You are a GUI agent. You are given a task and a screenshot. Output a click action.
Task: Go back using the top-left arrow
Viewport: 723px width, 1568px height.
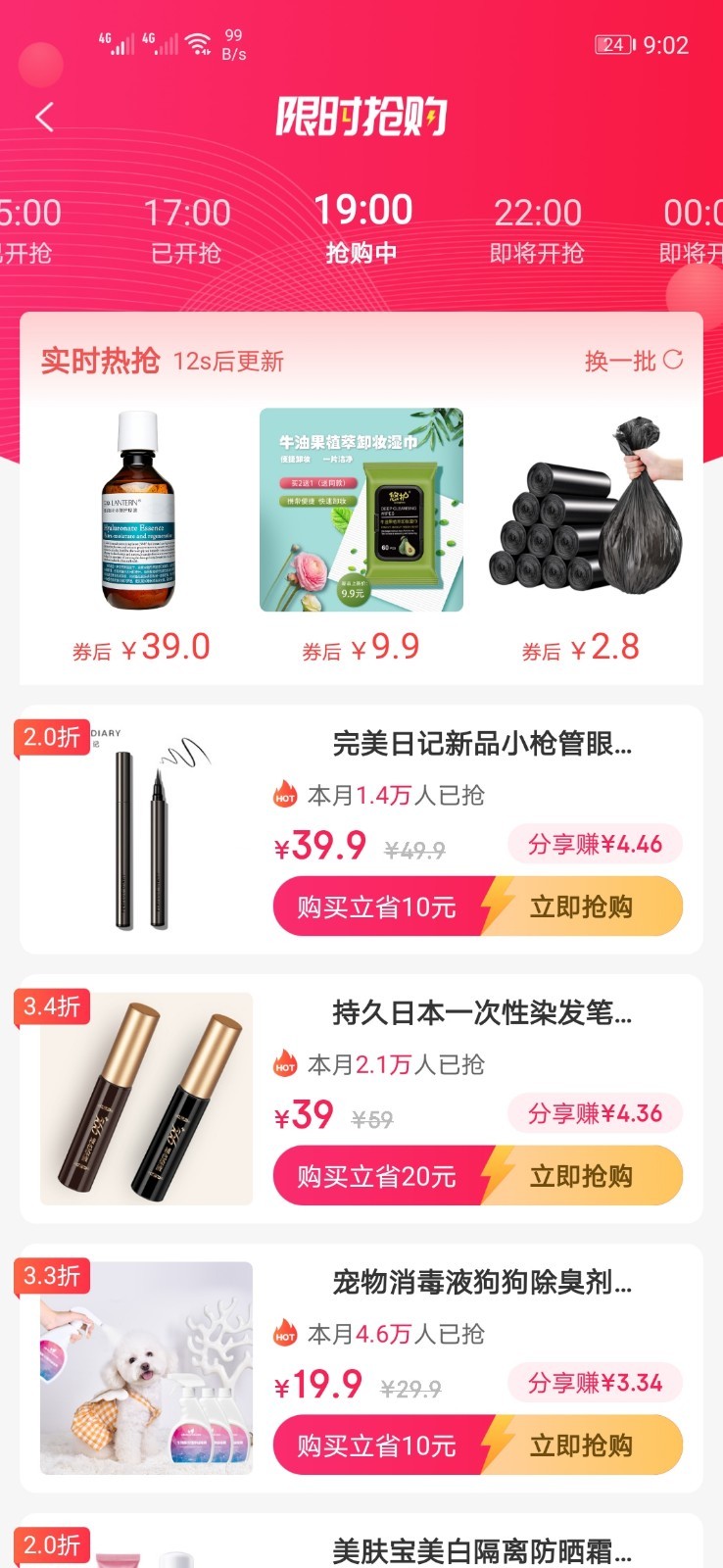(x=44, y=118)
